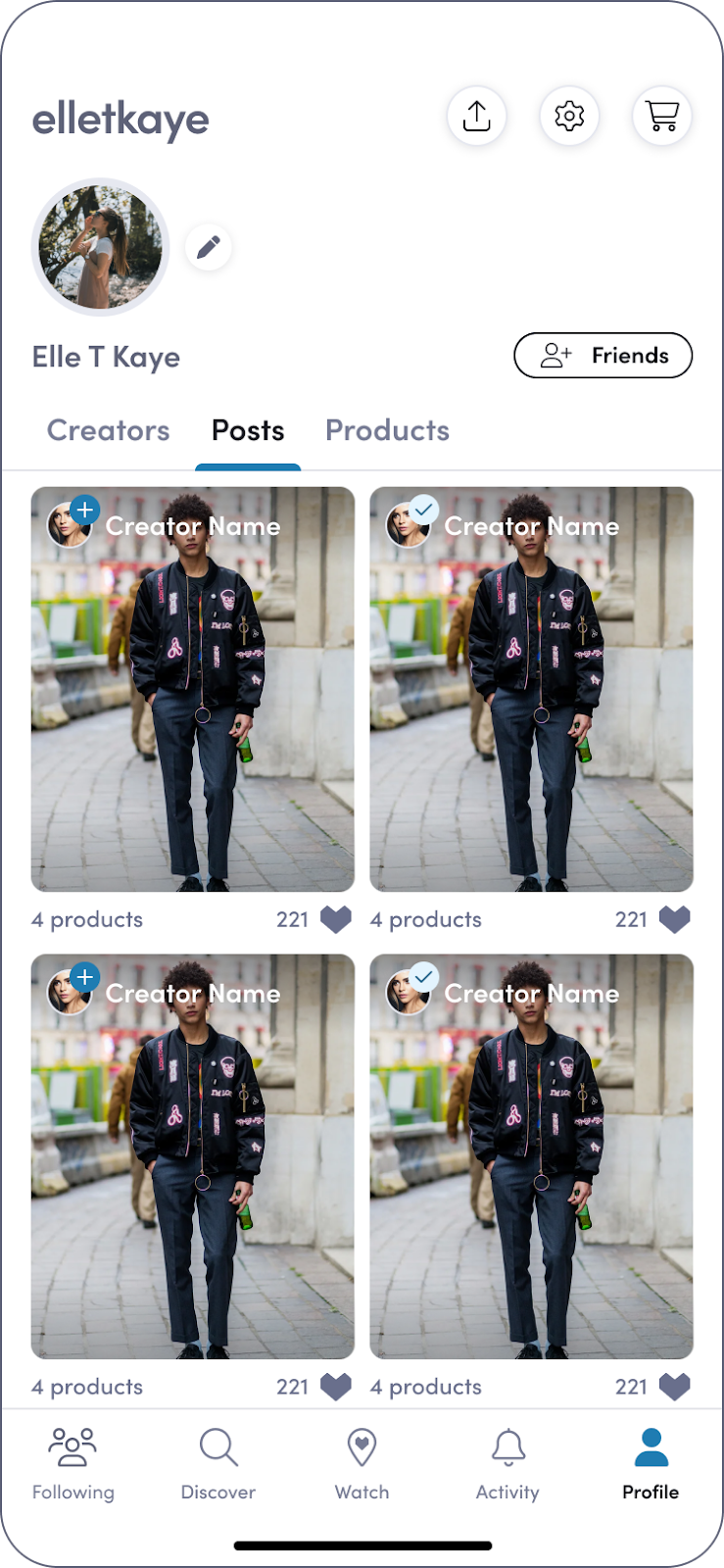The height and width of the screenshot is (1568, 724).
Task: Open the Discover tab
Action: 217,1463
